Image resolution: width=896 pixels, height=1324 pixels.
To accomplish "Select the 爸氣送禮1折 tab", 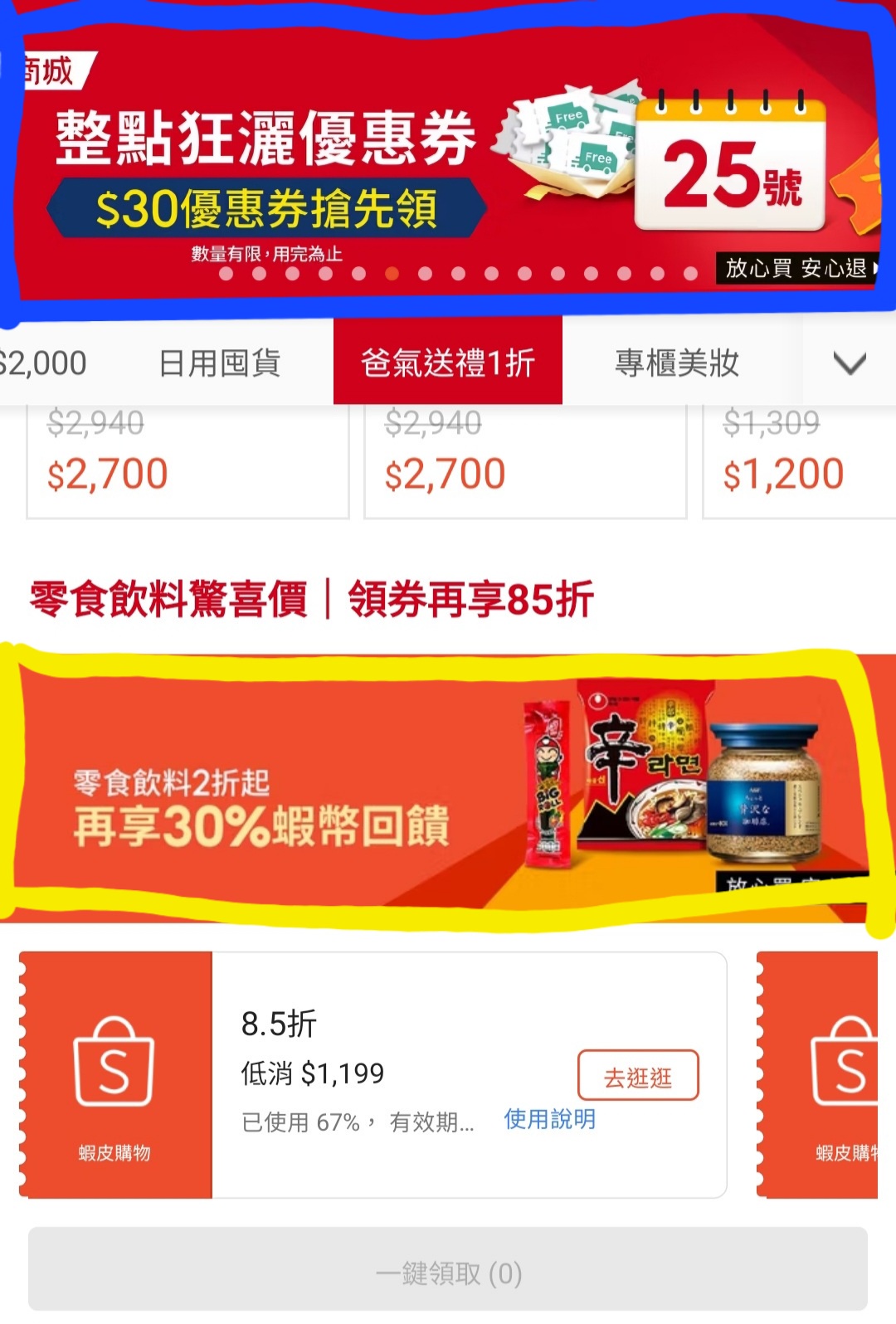I will (448, 363).
